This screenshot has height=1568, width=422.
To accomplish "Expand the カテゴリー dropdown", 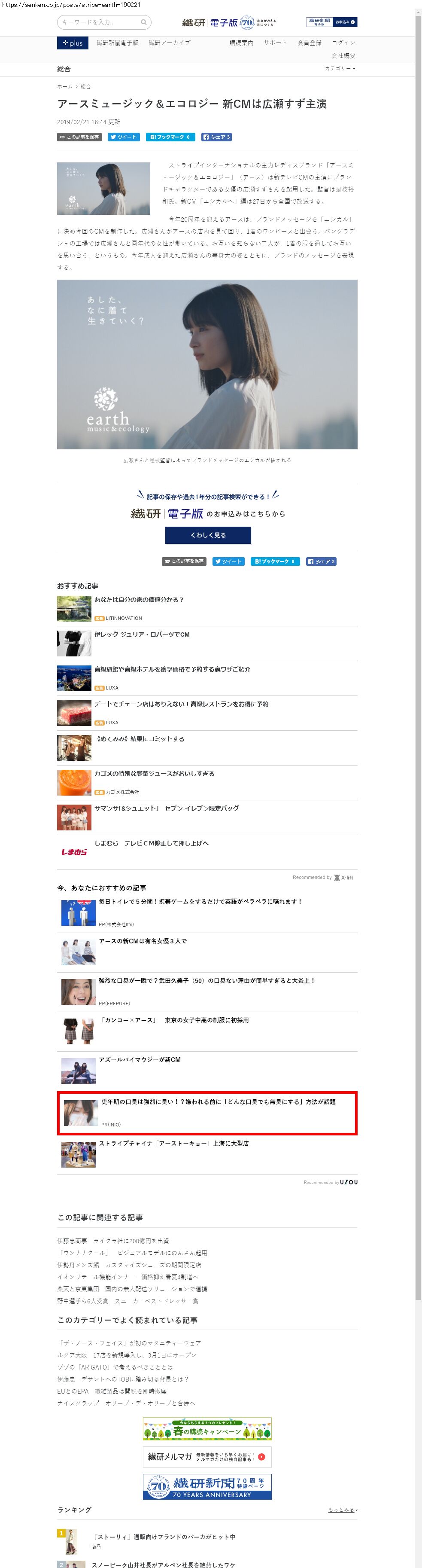I will [x=340, y=69].
